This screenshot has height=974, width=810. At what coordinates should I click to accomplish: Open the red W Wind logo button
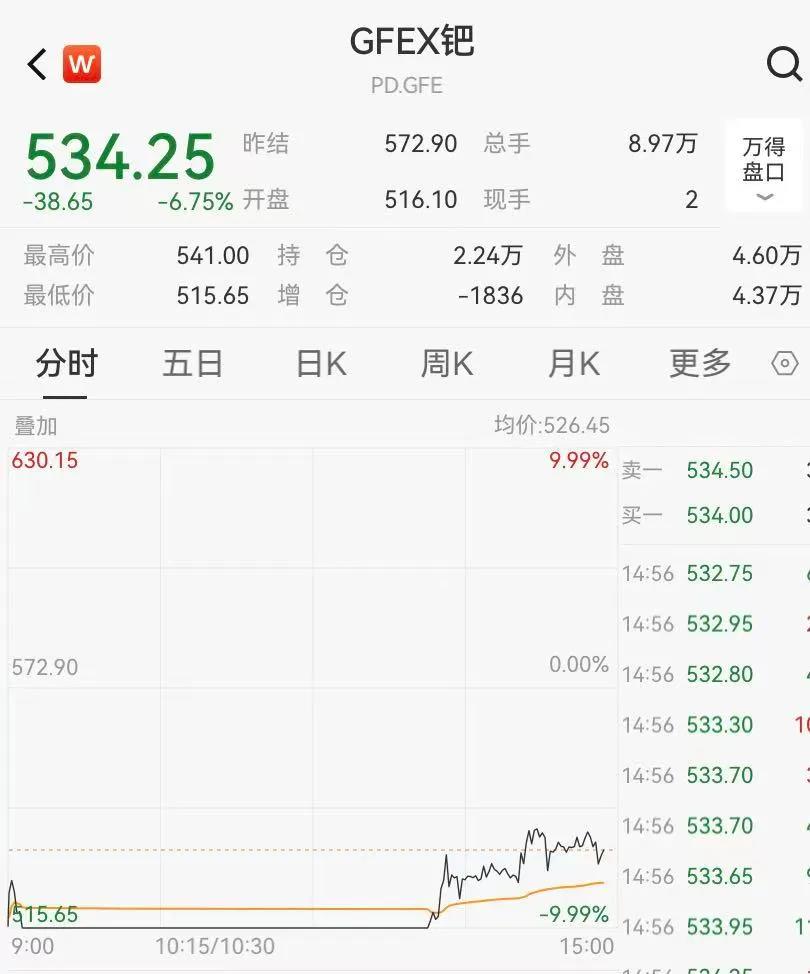82,65
